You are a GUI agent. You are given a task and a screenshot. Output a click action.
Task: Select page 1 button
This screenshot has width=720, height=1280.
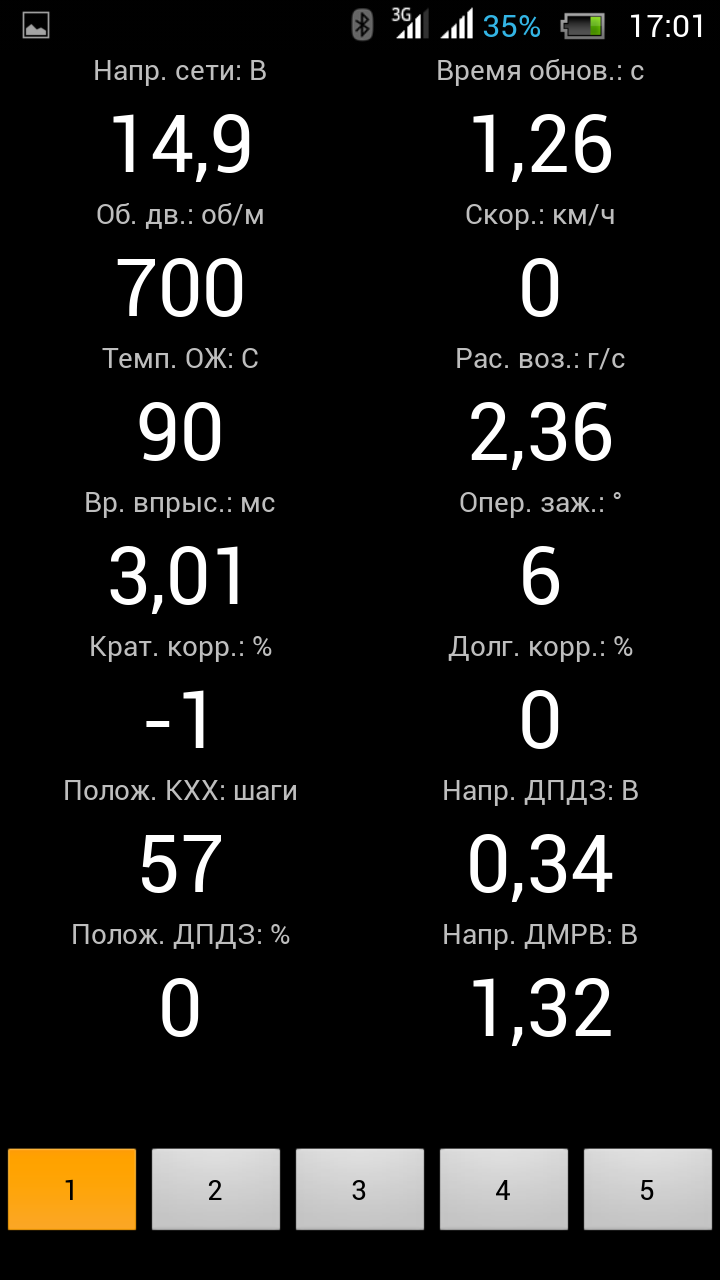(72, 1189)
